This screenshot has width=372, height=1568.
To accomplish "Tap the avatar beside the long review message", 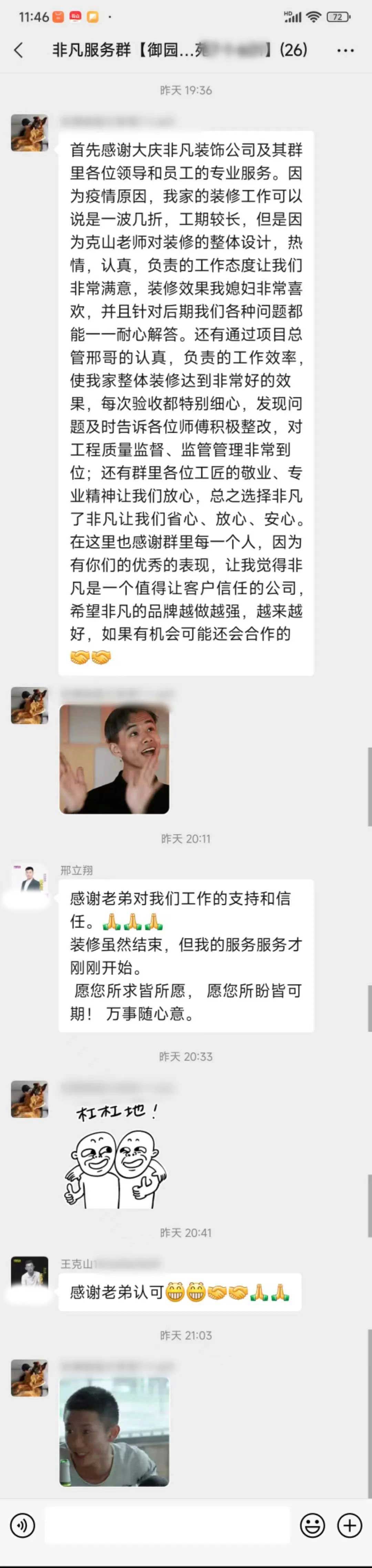I will 29,132.
